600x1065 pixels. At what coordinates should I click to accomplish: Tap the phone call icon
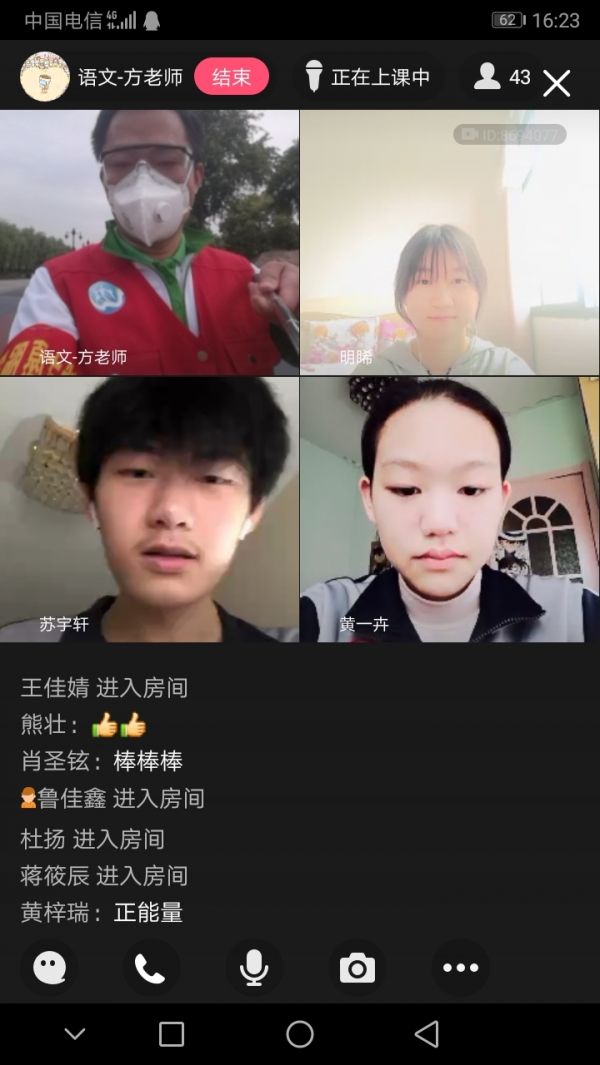pyautogui.click(x=151, y=967)
